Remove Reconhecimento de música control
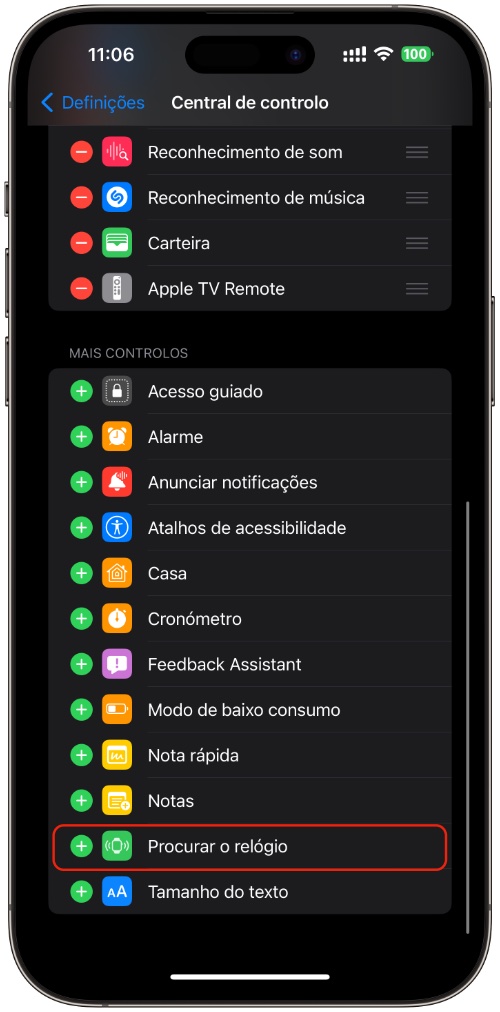The image size is (500, 1012). click(x=81, y=197)
